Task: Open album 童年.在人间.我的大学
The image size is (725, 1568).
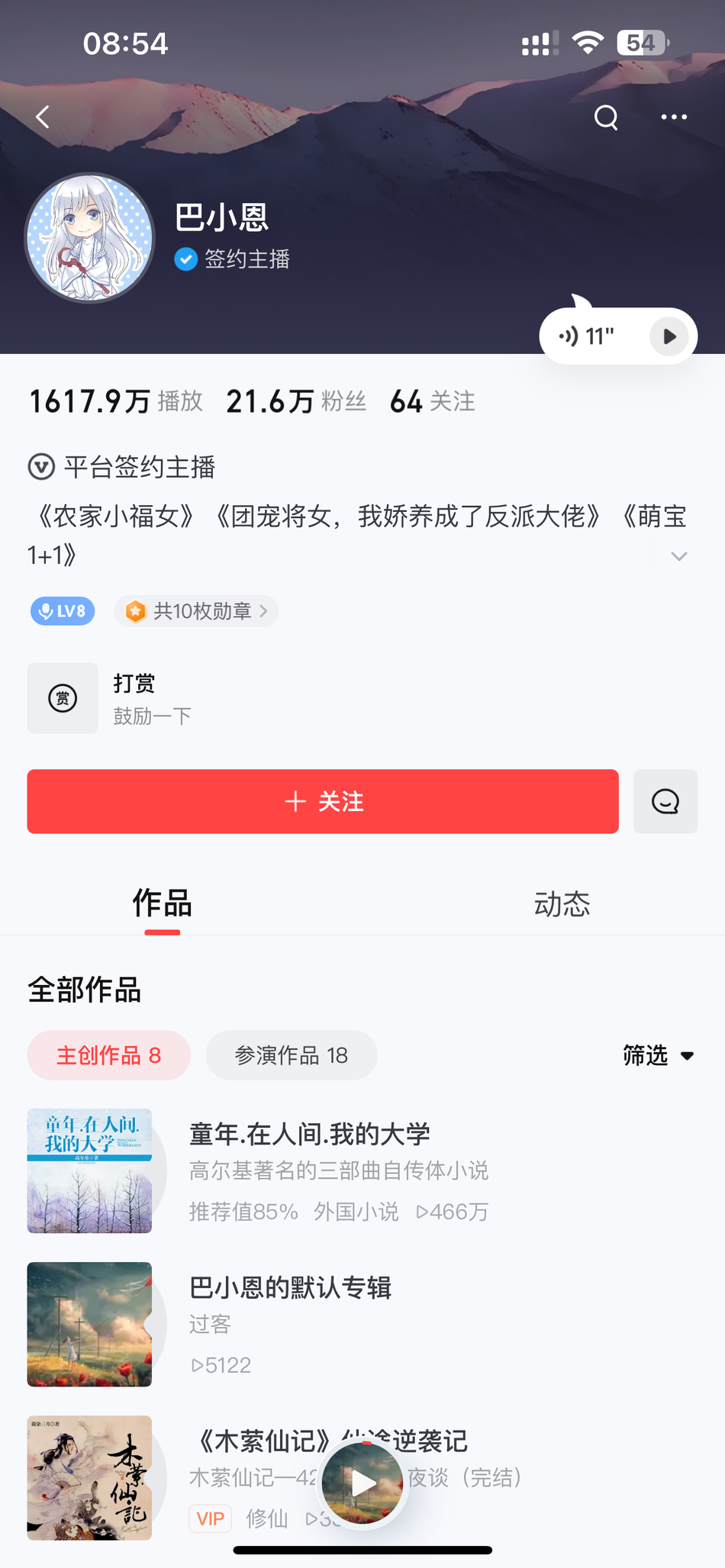Action: pos(309,1135)
